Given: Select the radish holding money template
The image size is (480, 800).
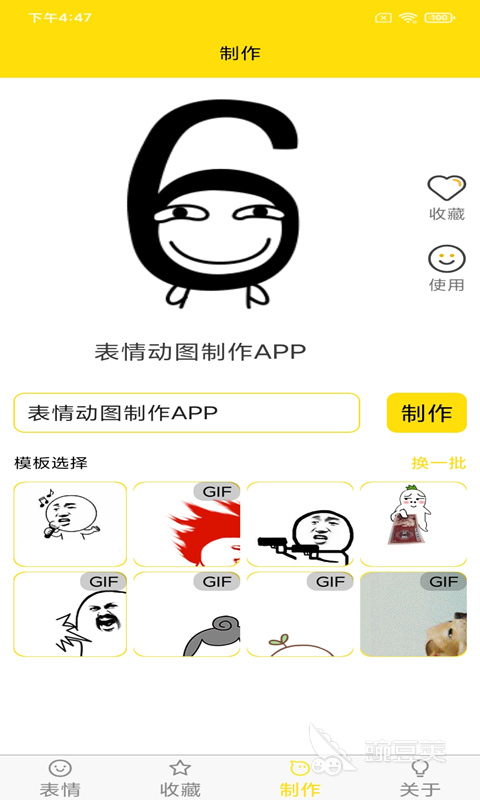Looking at the screenshot, I should click(x=413, y=524).
